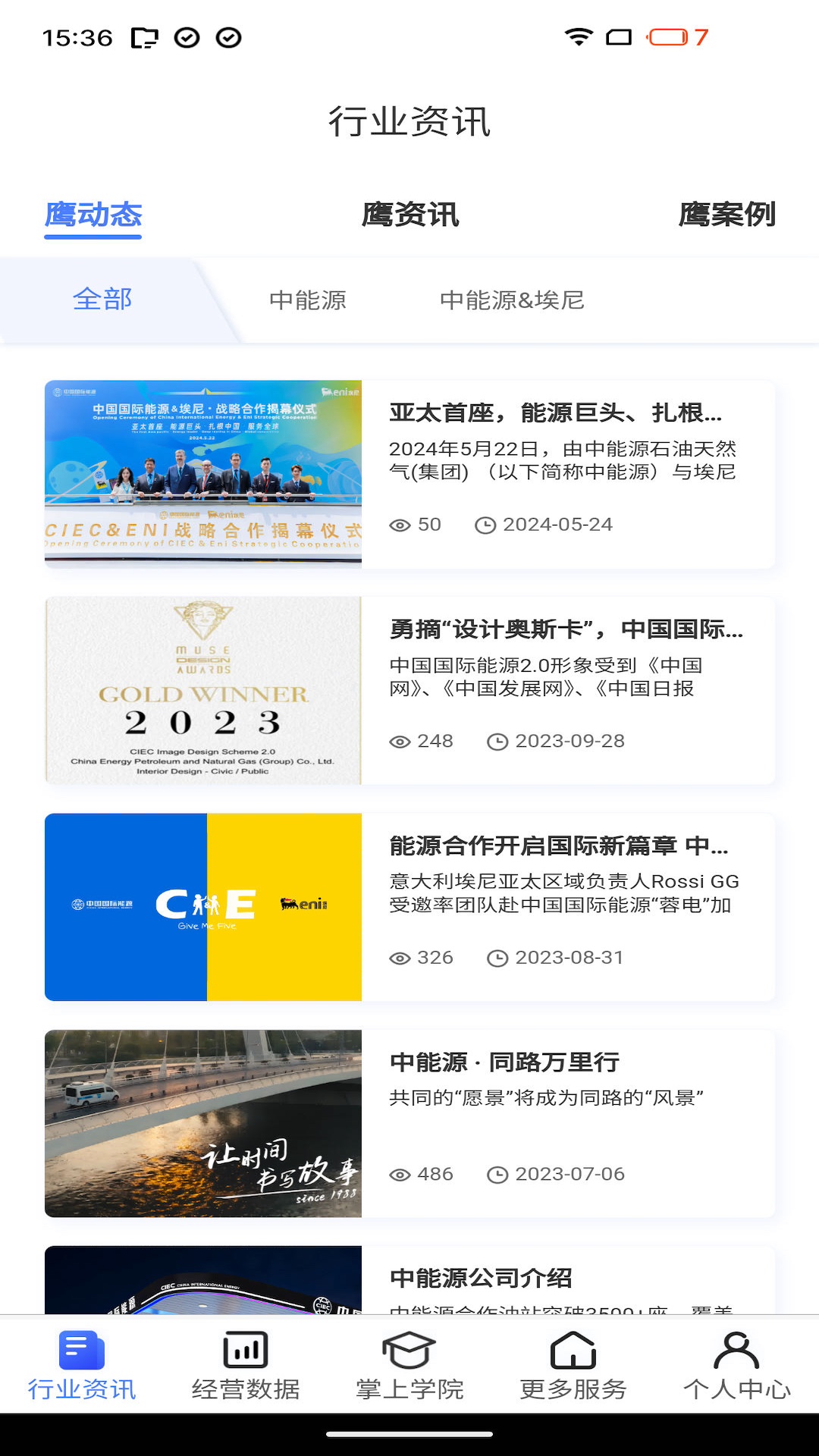Screen dimensions: 819x1456
Task: Click the clock icon next to 2023-07-06
Action: [497, 1173]
